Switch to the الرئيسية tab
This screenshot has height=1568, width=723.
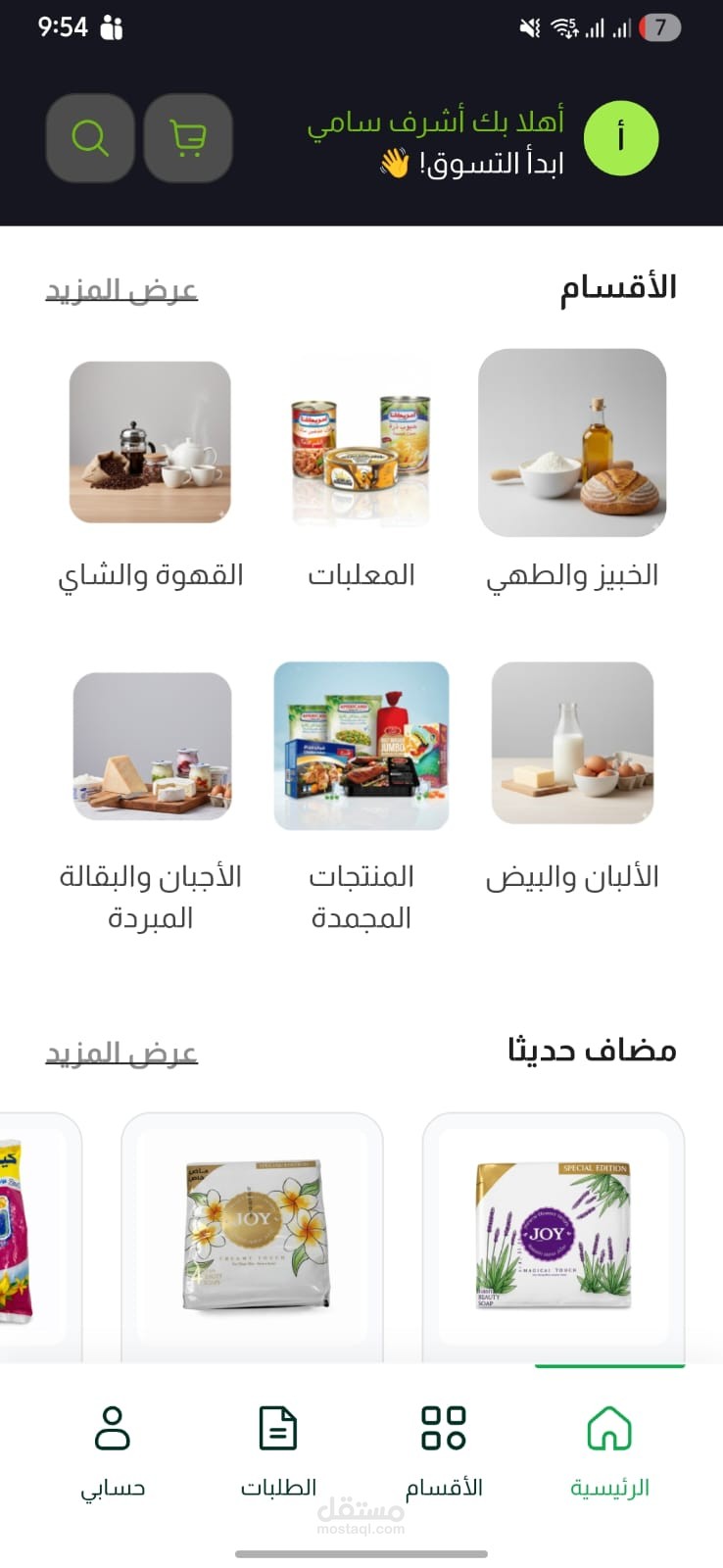coord(609,1450)
